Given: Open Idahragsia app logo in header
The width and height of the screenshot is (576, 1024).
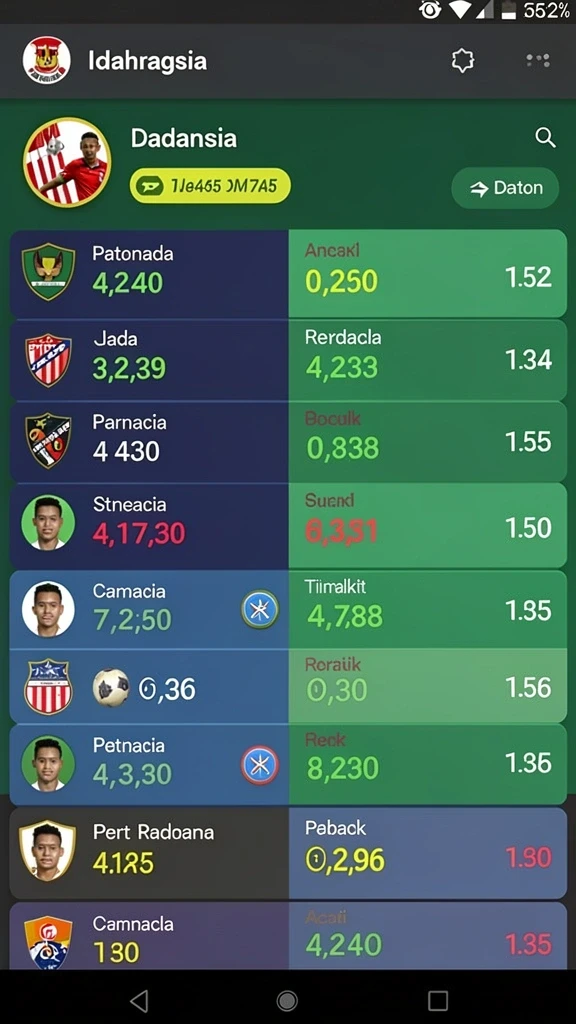Looking at the screenshot, I should (46, 60).
